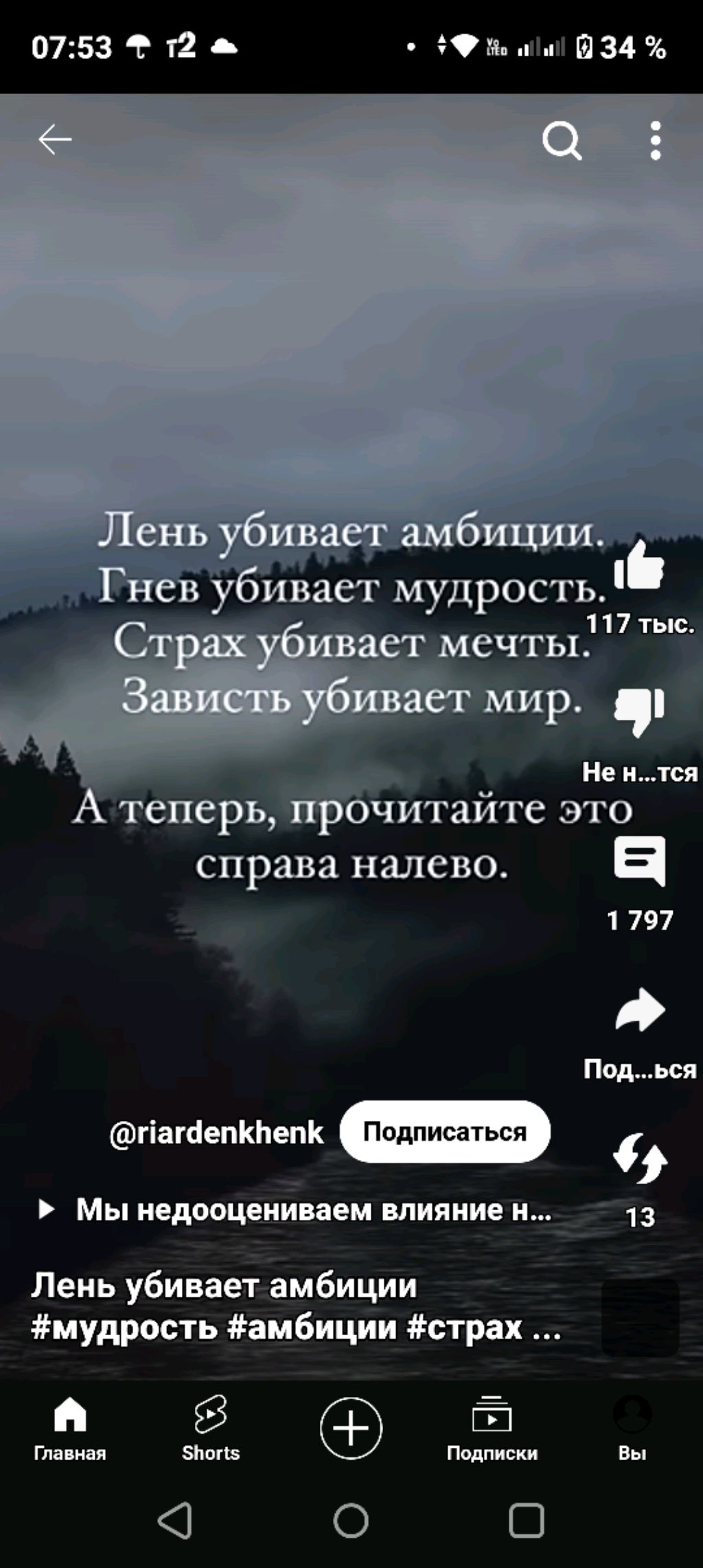Expand the description Лень убивает амбиции
The width and height of the screenshot is (703, 1568).
[x=295, y=1305]
